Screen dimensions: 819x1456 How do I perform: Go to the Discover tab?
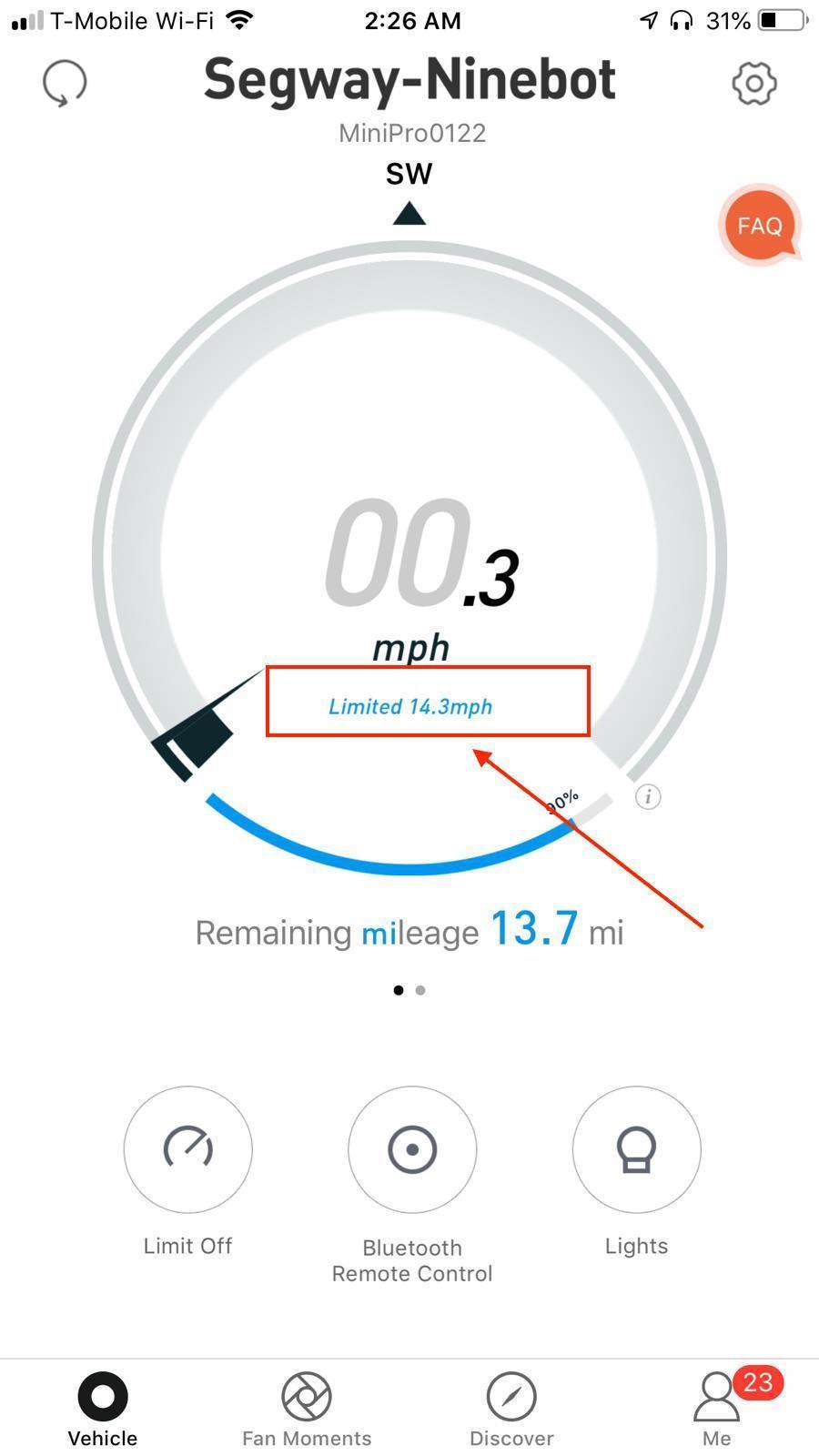tap(511, 1409)
